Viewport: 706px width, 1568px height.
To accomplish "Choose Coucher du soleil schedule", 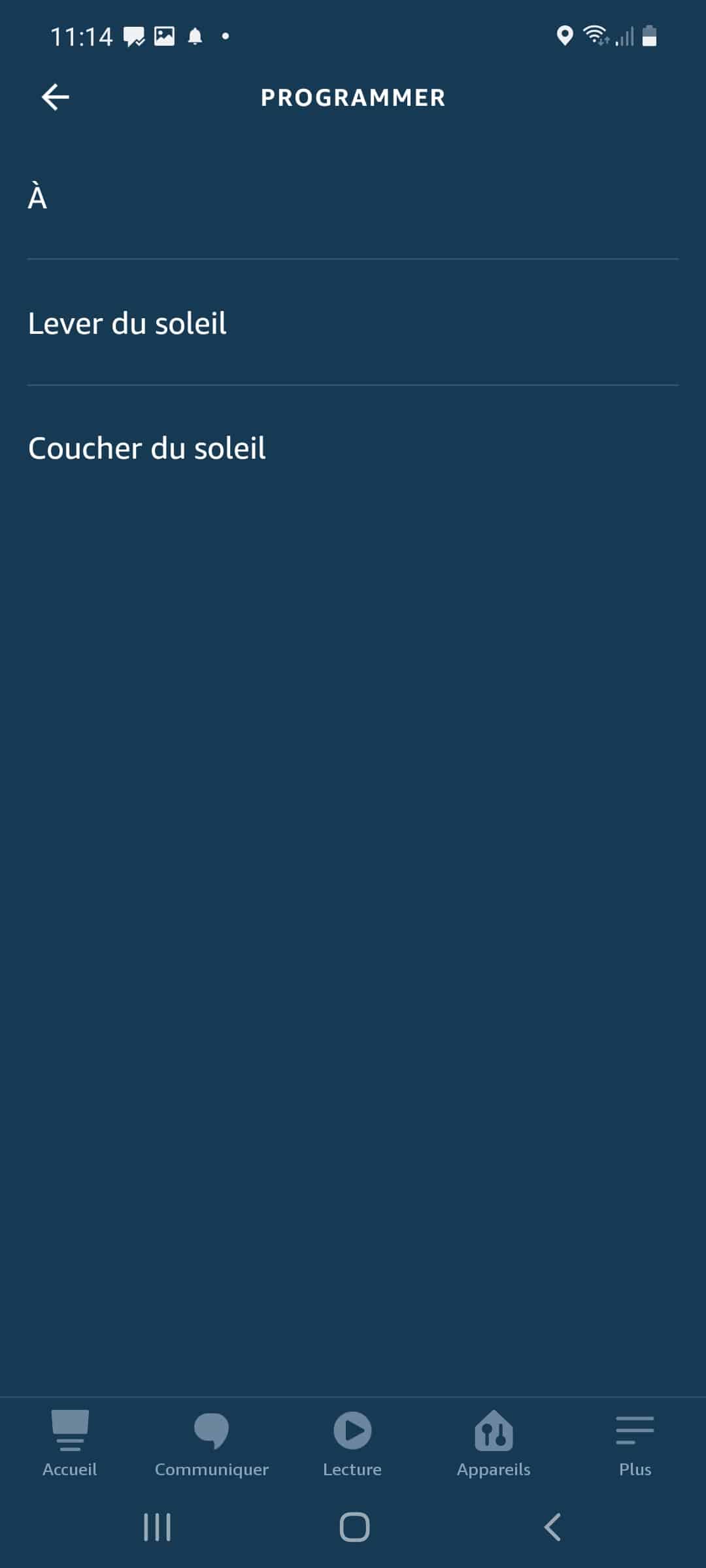I will 353,448.
